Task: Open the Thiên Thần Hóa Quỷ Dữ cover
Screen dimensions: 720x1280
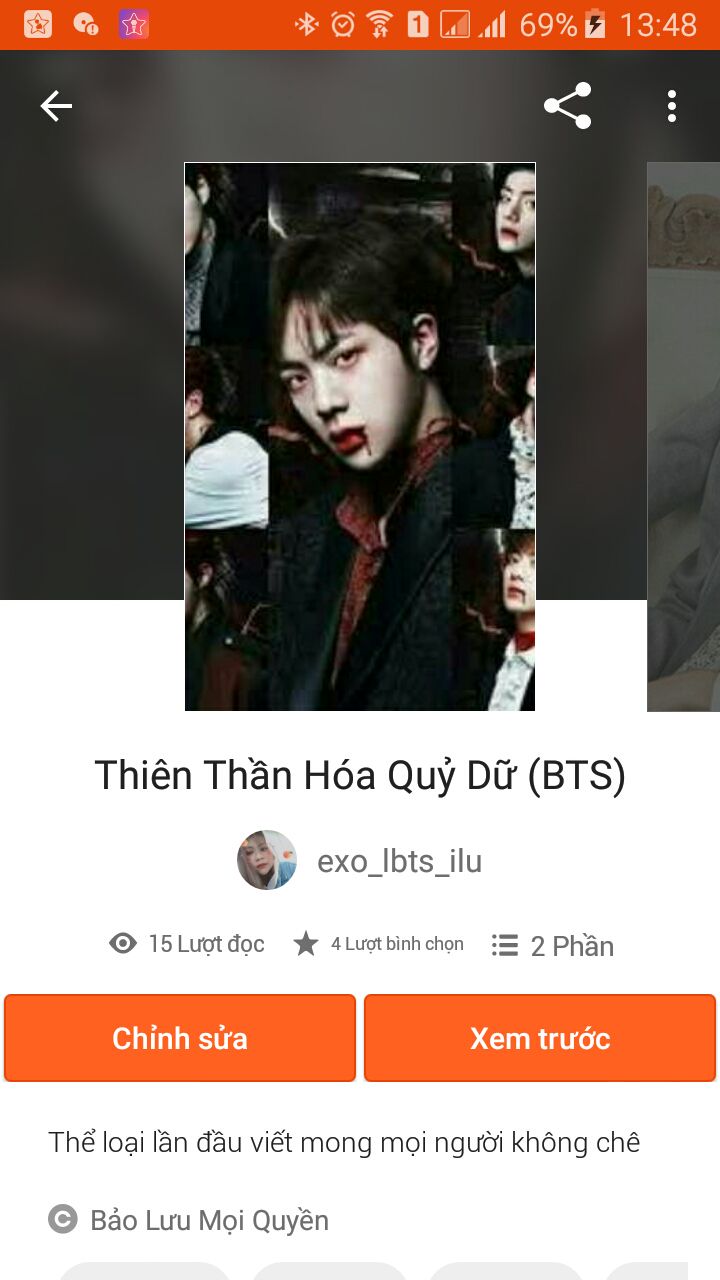Action: point(360,437)
